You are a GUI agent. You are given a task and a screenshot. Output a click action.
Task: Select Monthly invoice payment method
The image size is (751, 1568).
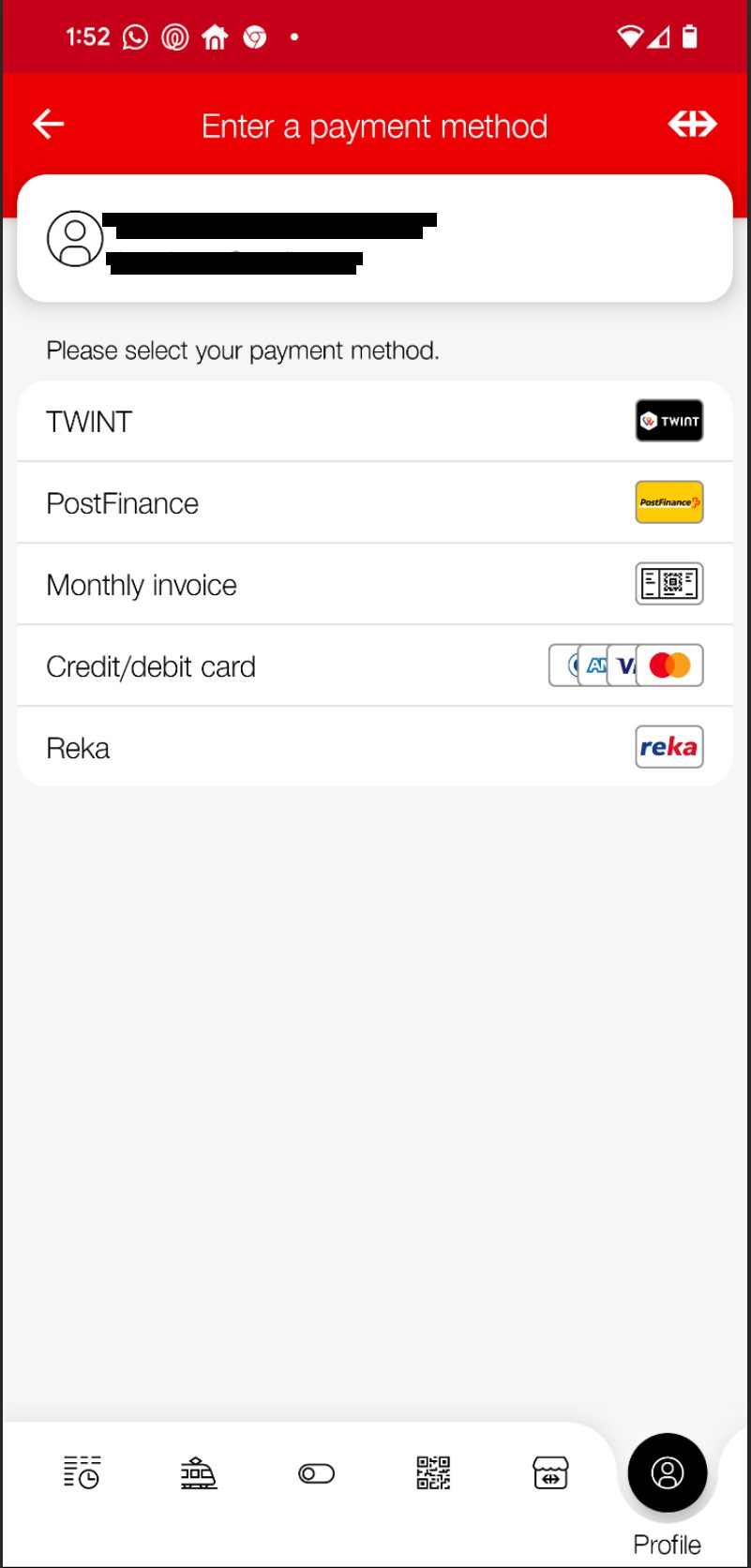point(374,585)
